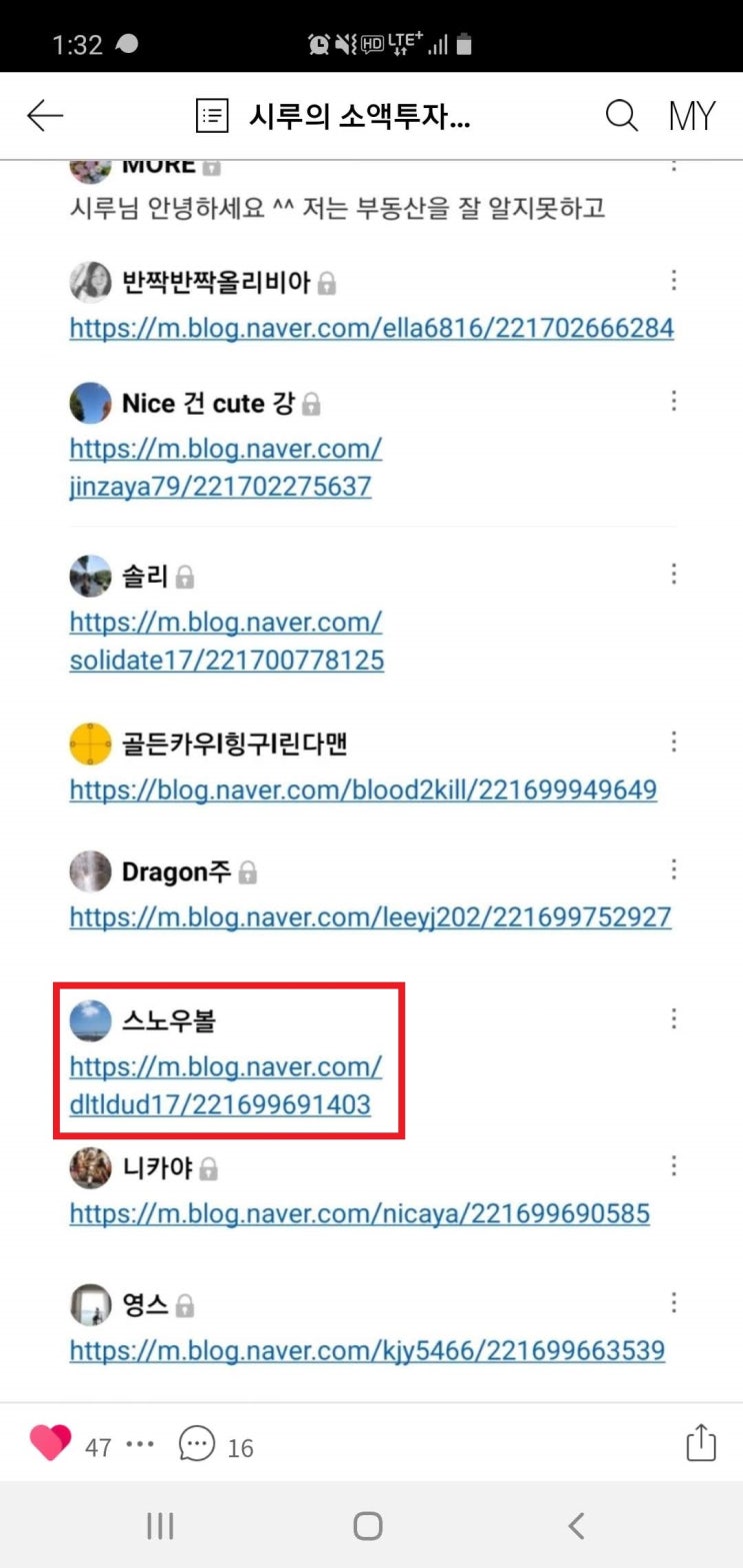Open the dltldud17 blog link
Viewport: 743px width, 1568px height.
pos(225,1085)
